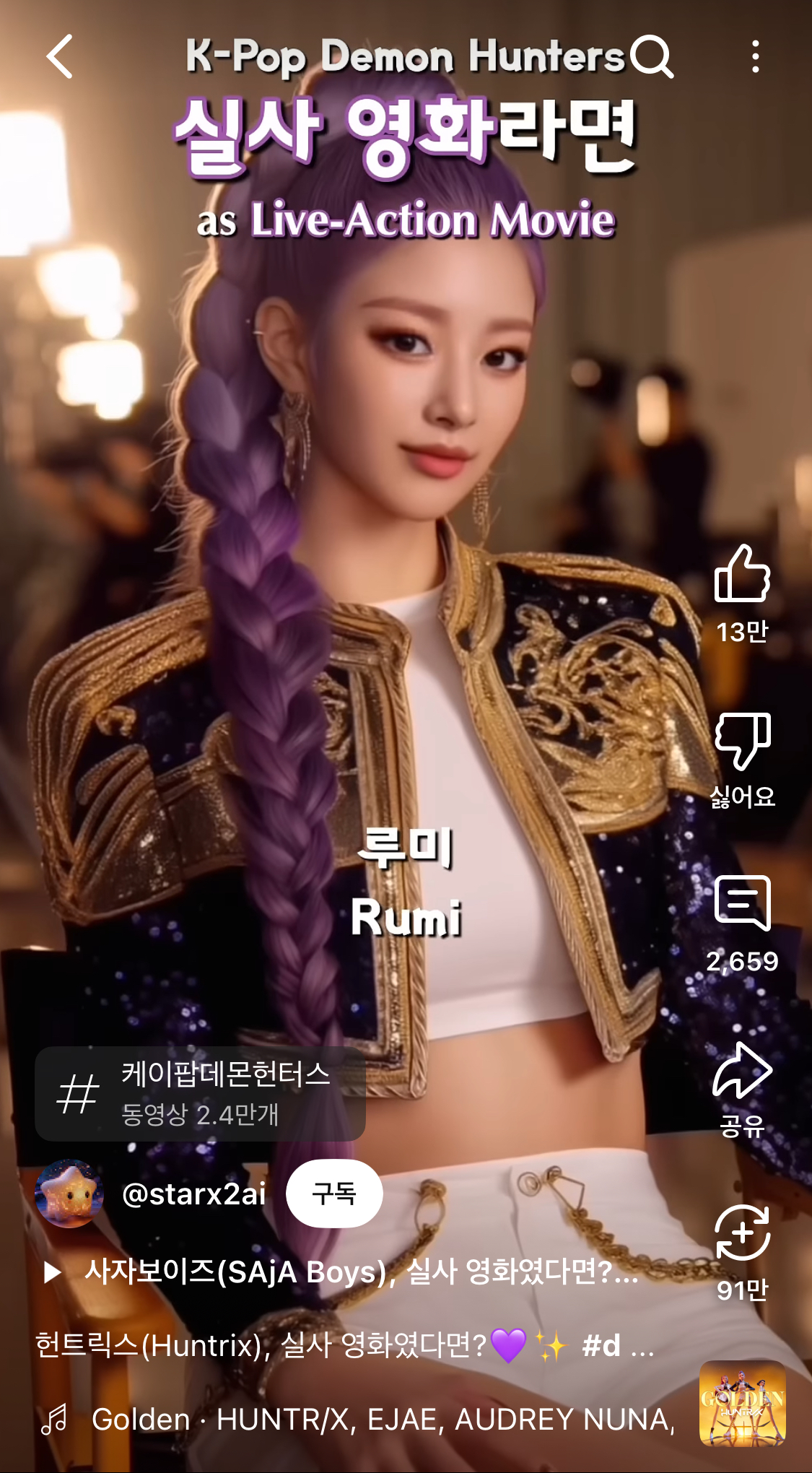Open the comments with 2,659 replies
812x1473 pixels.
742,903
